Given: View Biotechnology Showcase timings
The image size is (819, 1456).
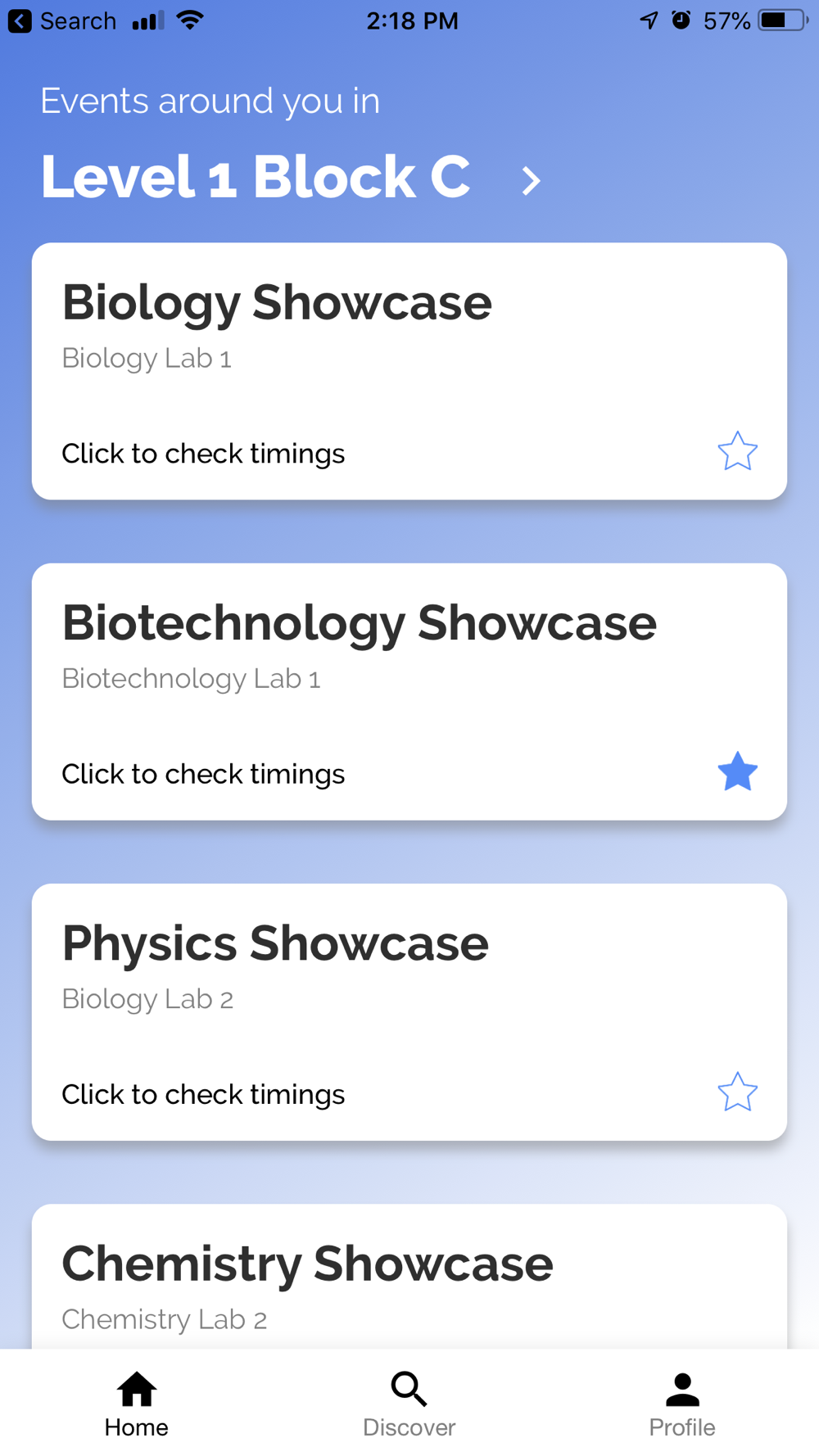Looking at the screenshot, I should (x=203, y=774).
